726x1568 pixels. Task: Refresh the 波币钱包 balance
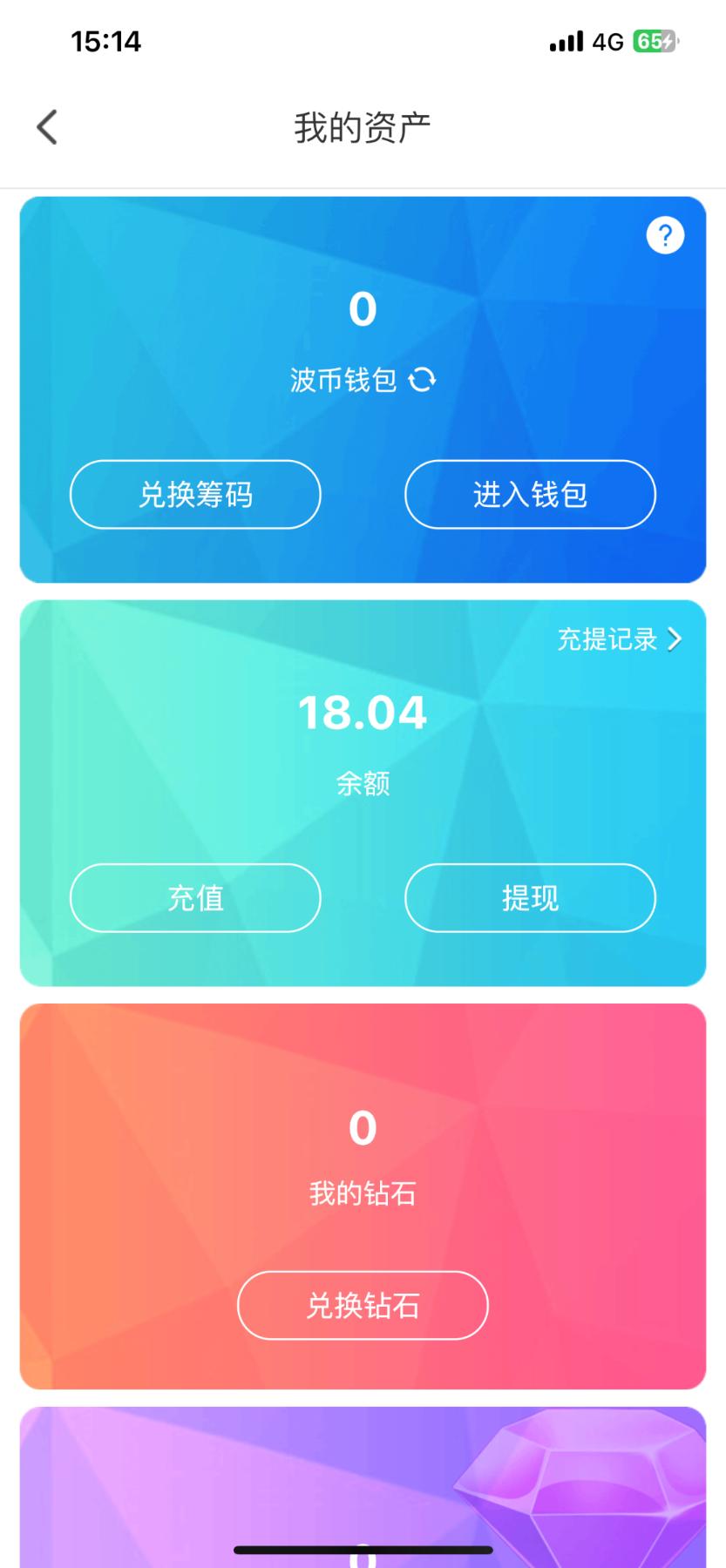coord(423,380)
